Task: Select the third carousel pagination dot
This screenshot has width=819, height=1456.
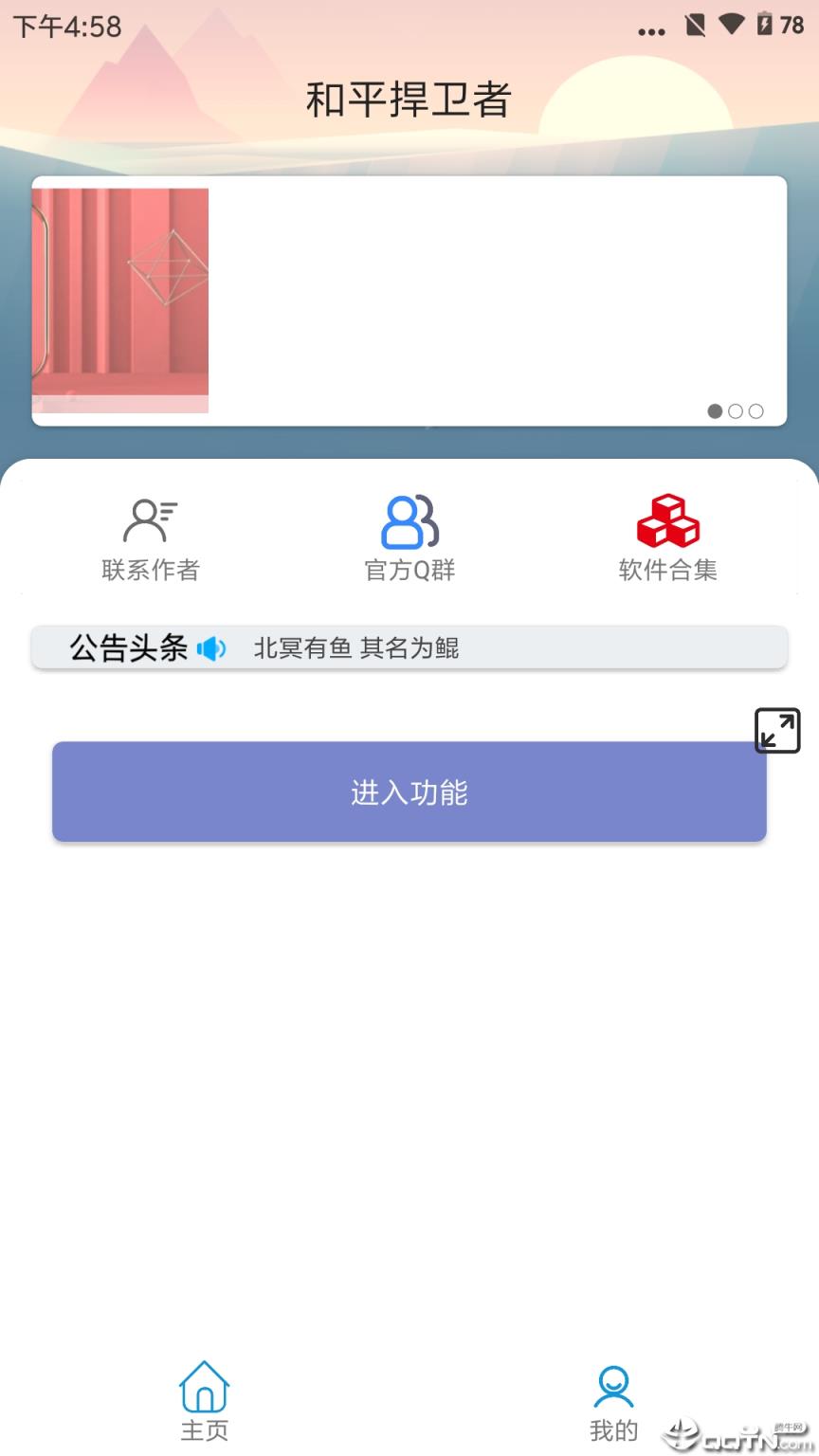Action: click(755, 411)
